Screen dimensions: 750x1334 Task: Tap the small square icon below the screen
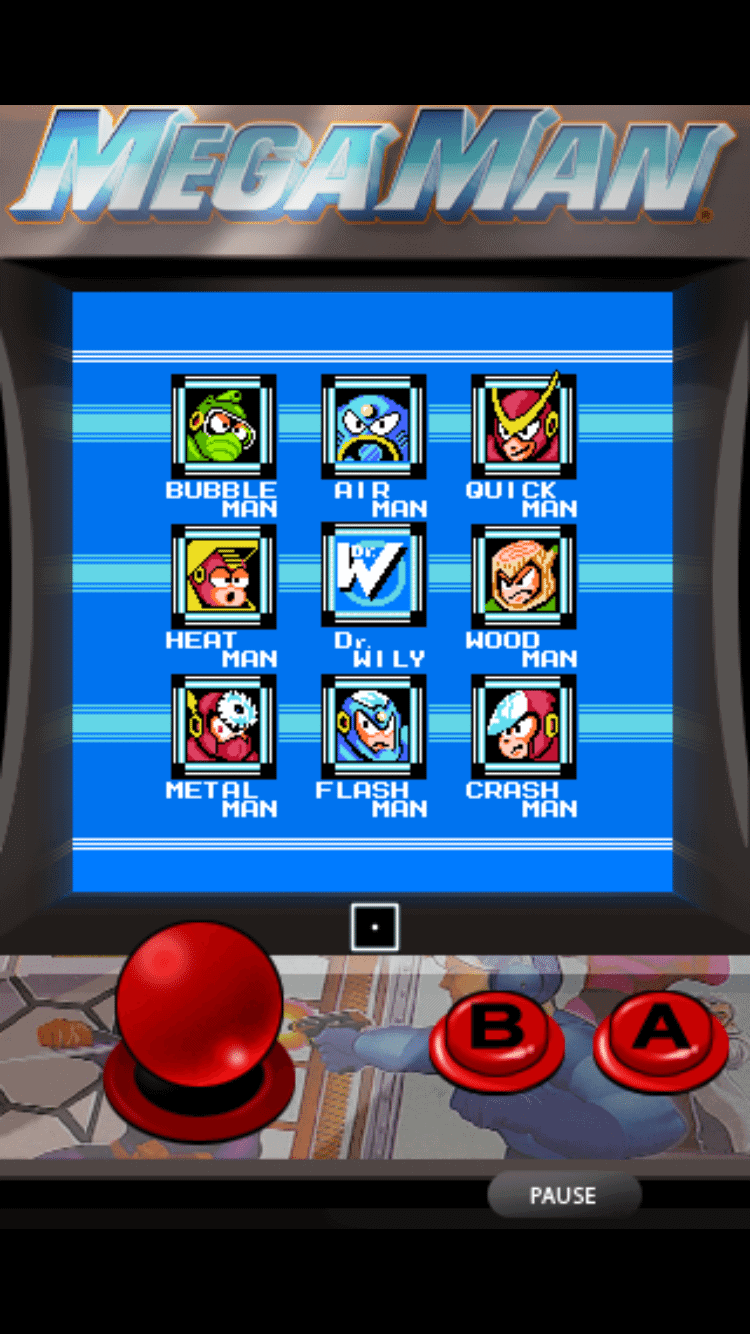click(x=375, y=927)
